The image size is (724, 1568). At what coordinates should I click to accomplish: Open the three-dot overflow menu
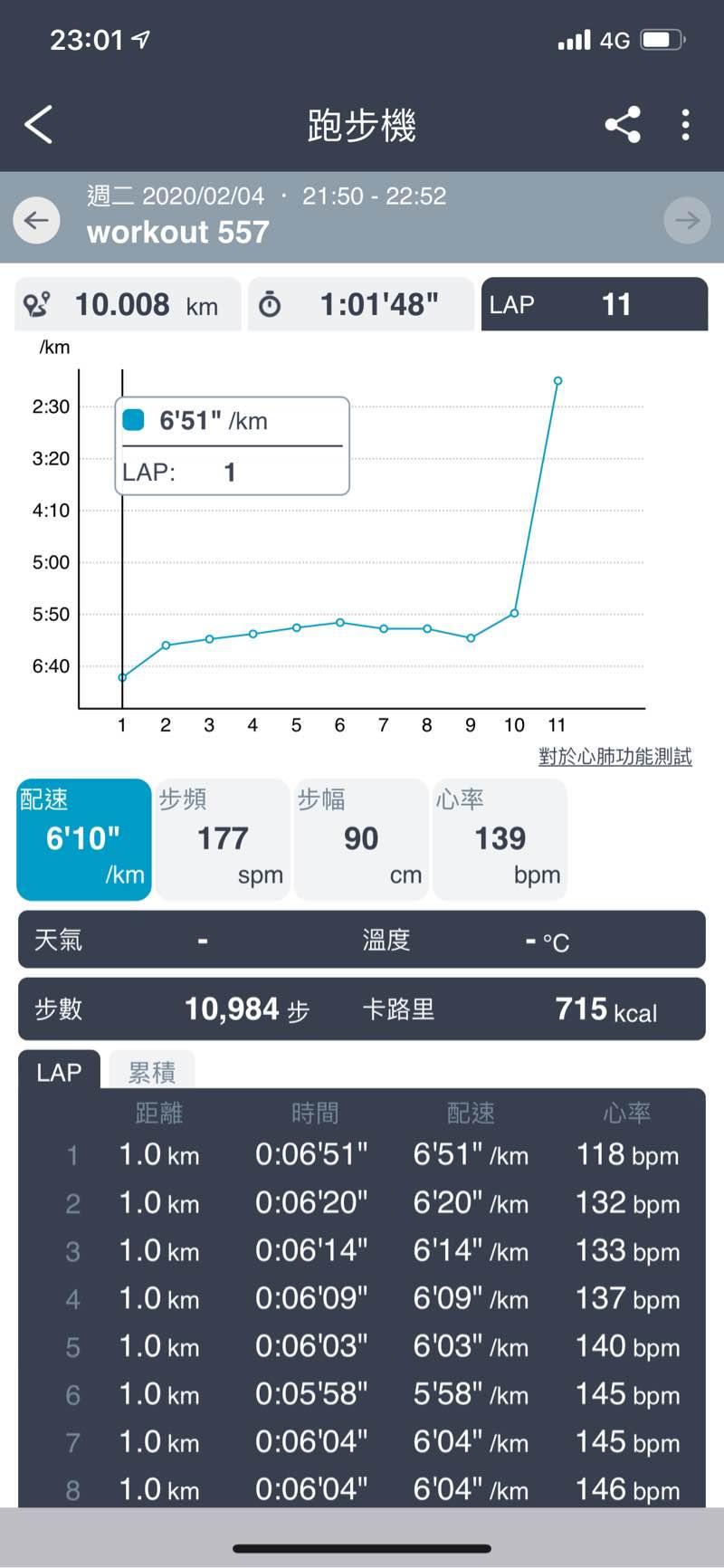click(x=686, y=125)
